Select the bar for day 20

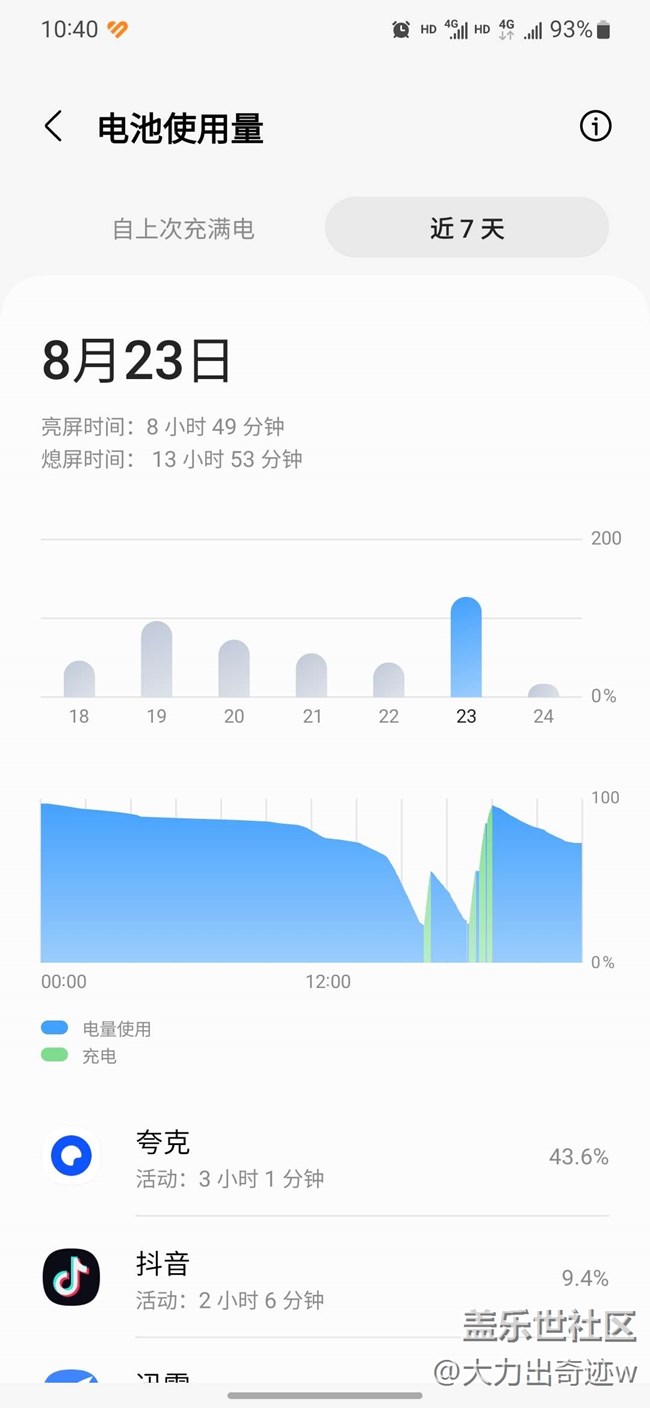pos(234,668)
